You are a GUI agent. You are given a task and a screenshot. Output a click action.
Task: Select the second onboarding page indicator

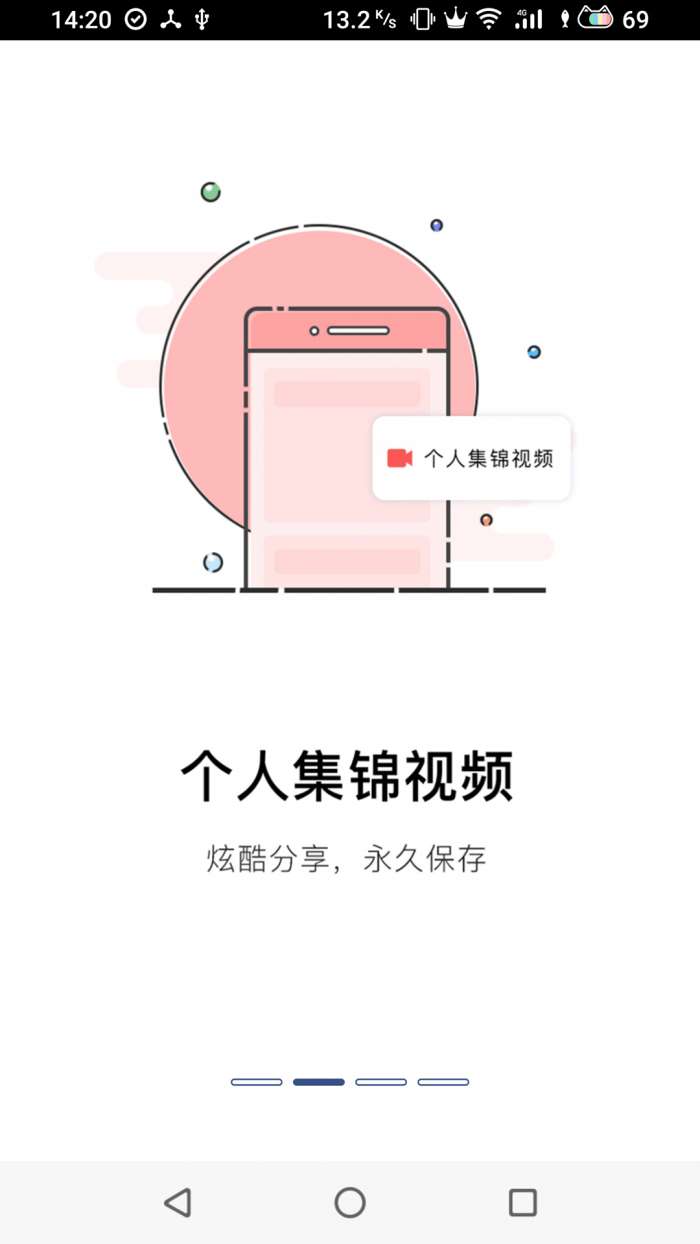point(319,1082)
